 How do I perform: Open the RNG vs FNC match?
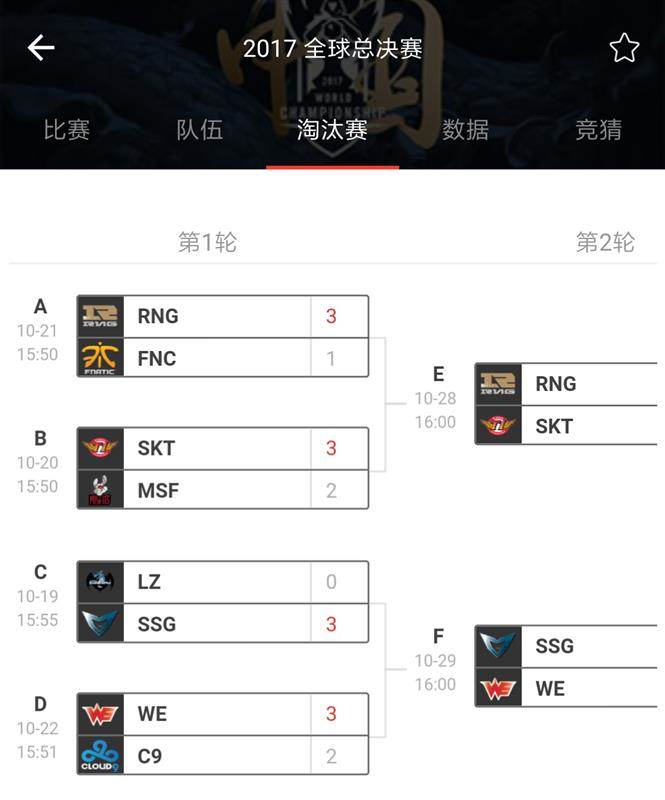pos(222,337)
